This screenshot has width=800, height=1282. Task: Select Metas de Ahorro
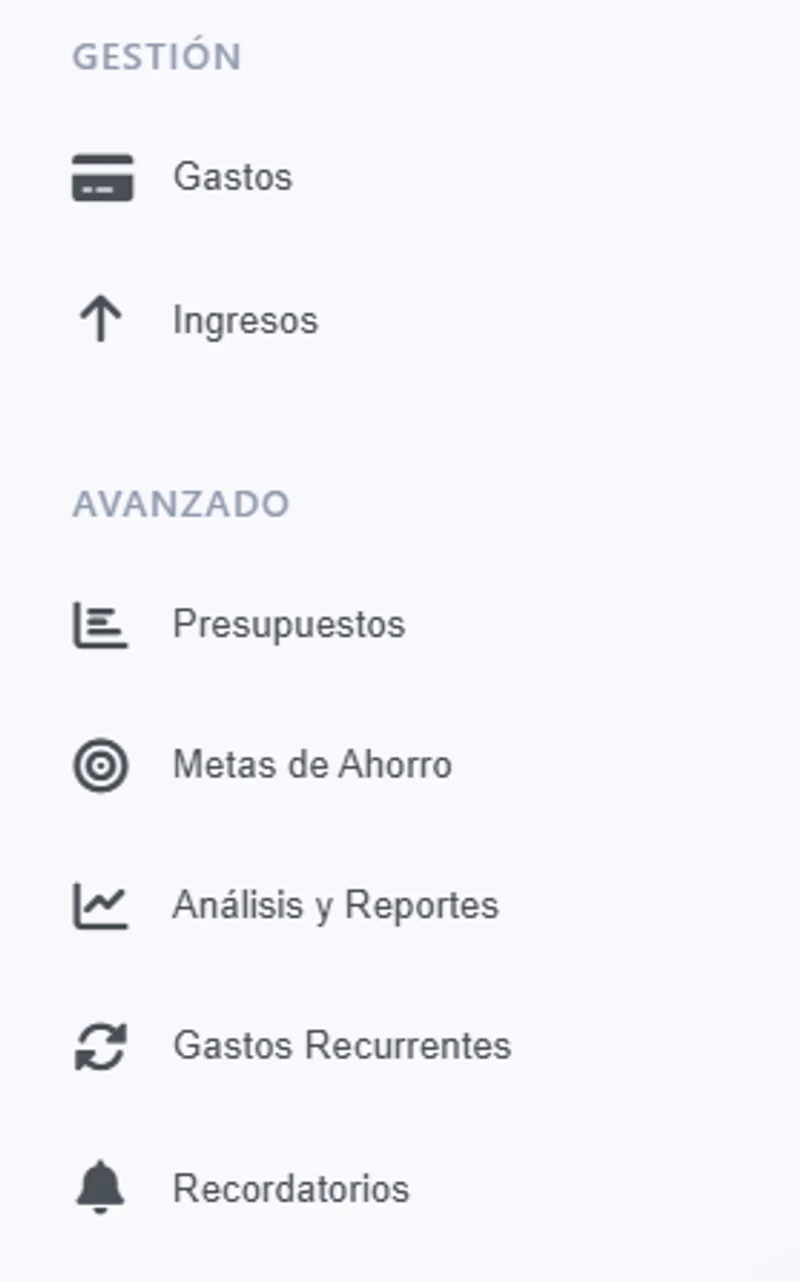(311, 765)
